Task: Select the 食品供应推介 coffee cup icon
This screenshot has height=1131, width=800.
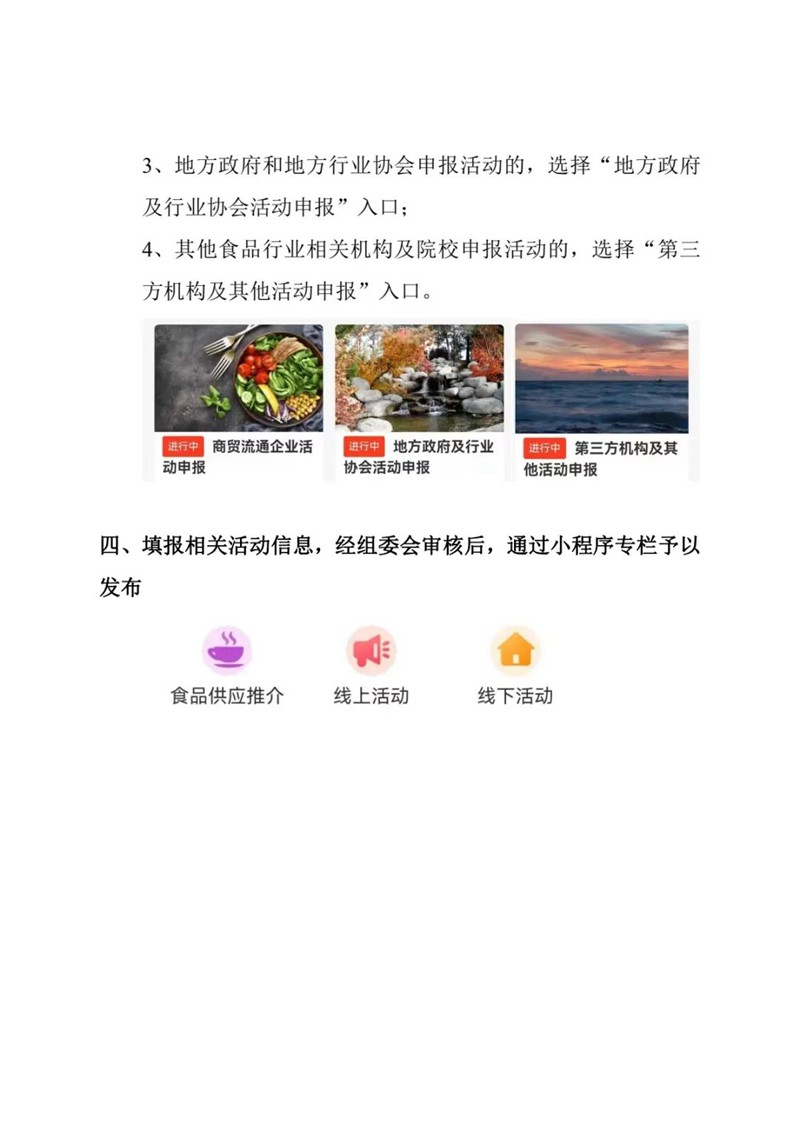Action: pos(227,649)
